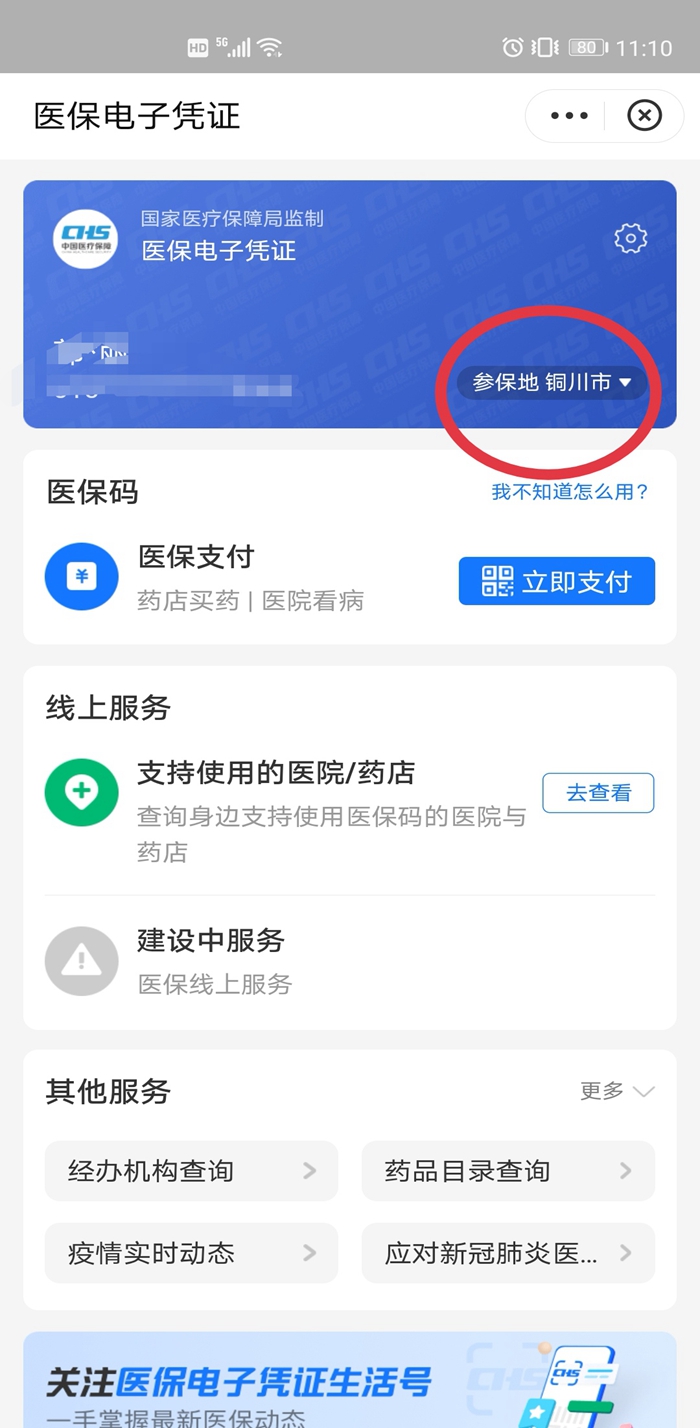This screenshot has width=700, height=1428.
Task: Open 应对新冠肺炎医… service
Action: pyautogui.click(x=507, y=1253)
